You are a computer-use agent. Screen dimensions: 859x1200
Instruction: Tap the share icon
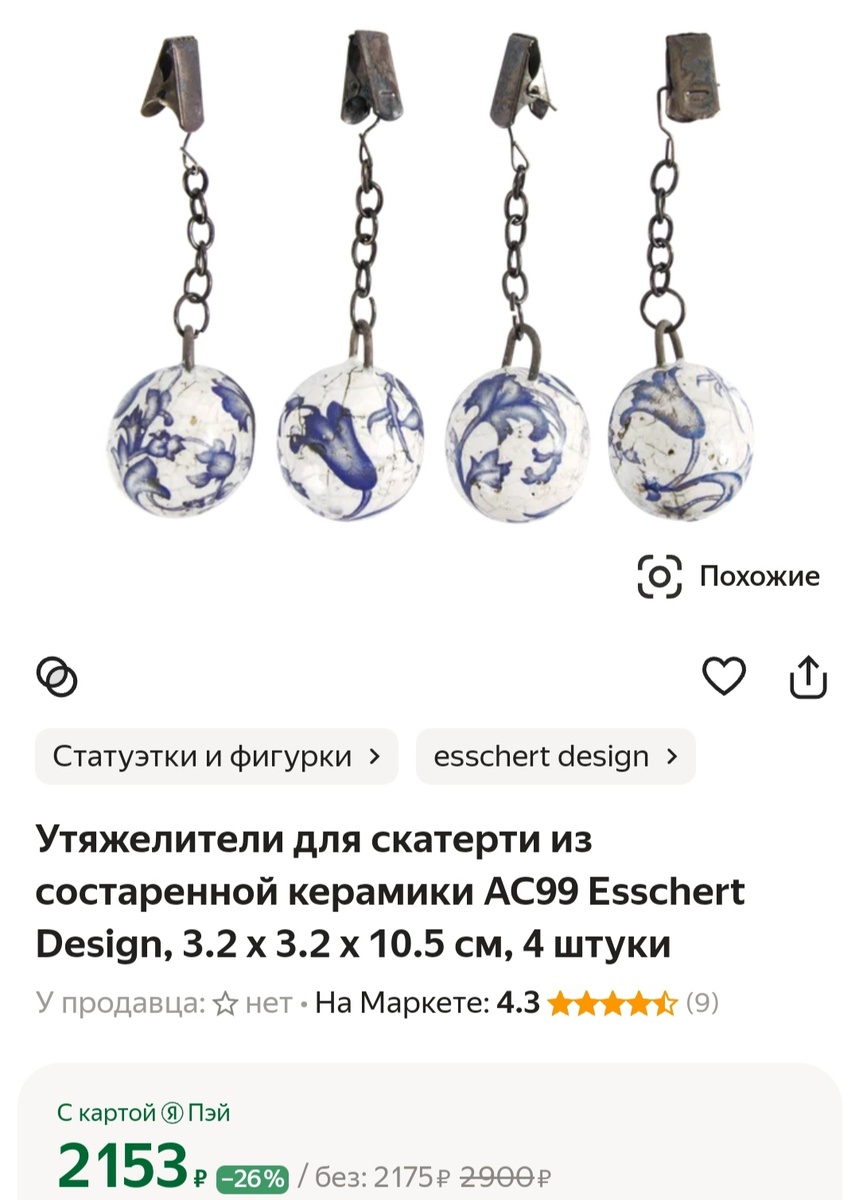[x=806, y=675]
